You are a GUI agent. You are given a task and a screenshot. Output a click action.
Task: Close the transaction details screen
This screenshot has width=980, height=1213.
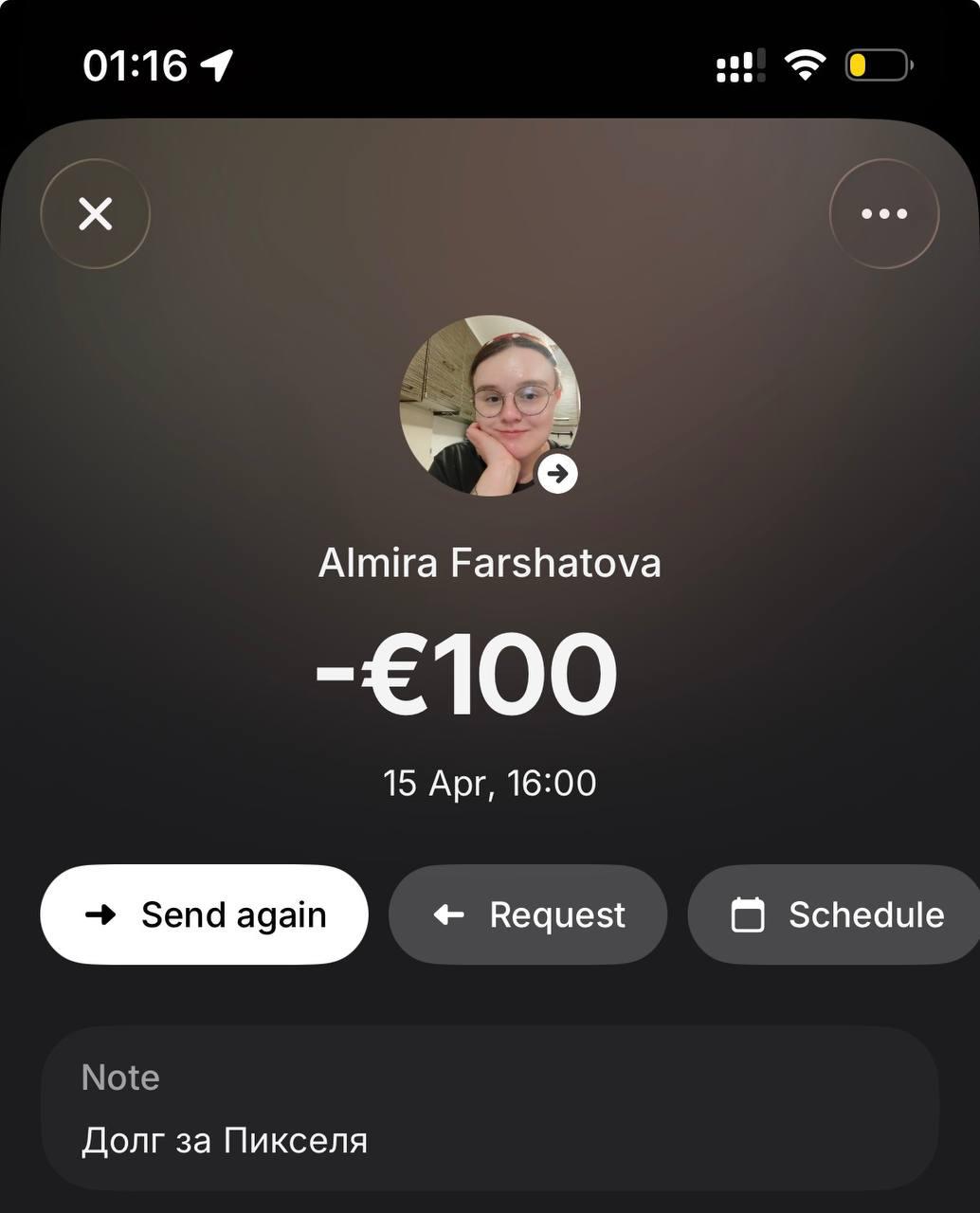click(x=96, y=214)
